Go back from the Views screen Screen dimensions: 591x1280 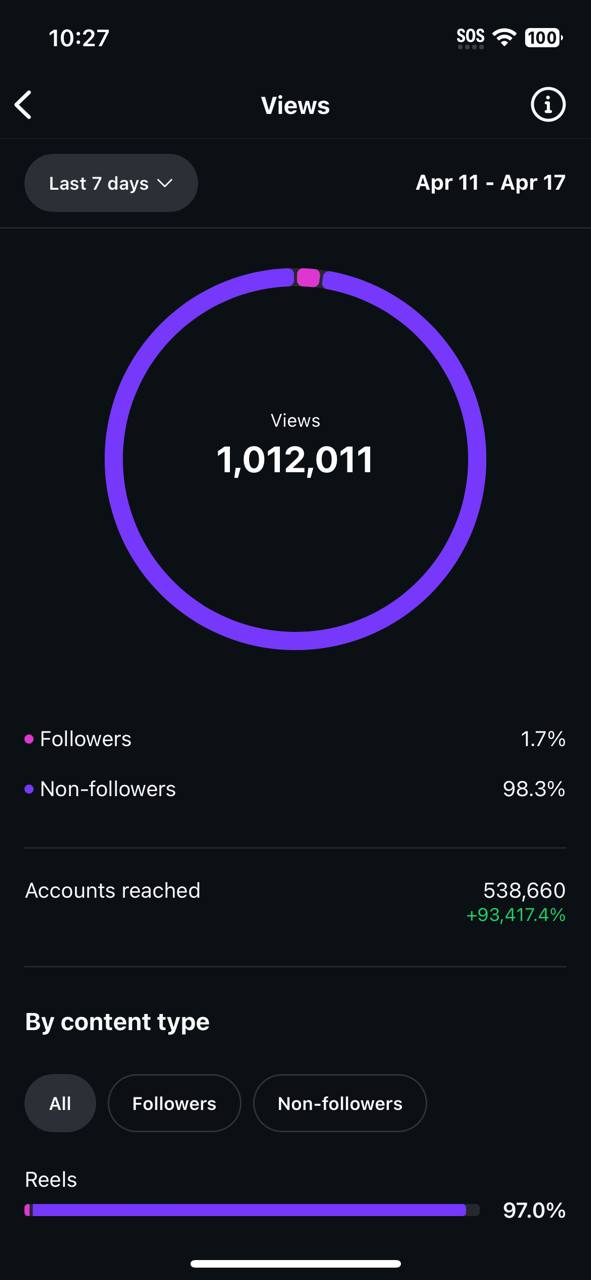[x=24, y=105]
